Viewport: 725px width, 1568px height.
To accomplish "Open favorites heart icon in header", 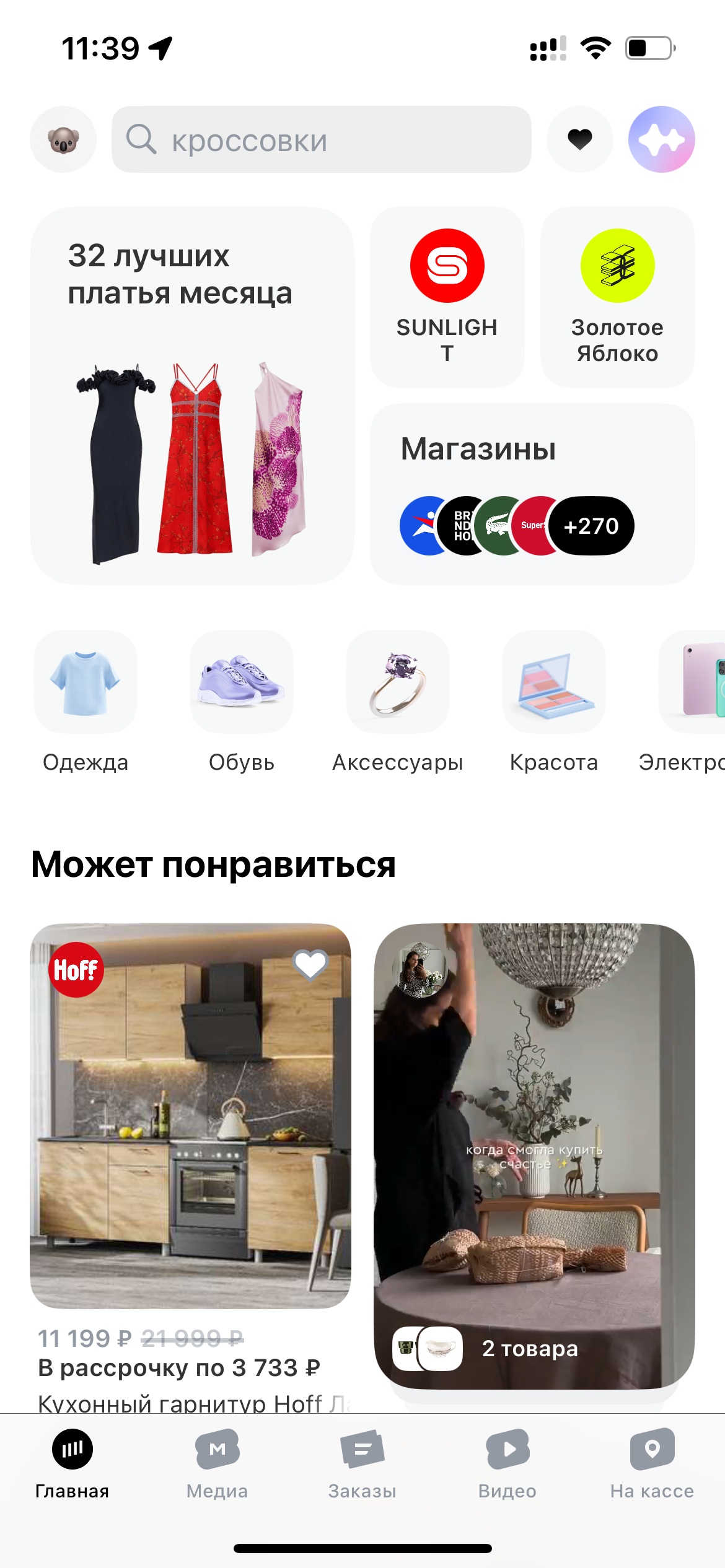I will point(579,139).
